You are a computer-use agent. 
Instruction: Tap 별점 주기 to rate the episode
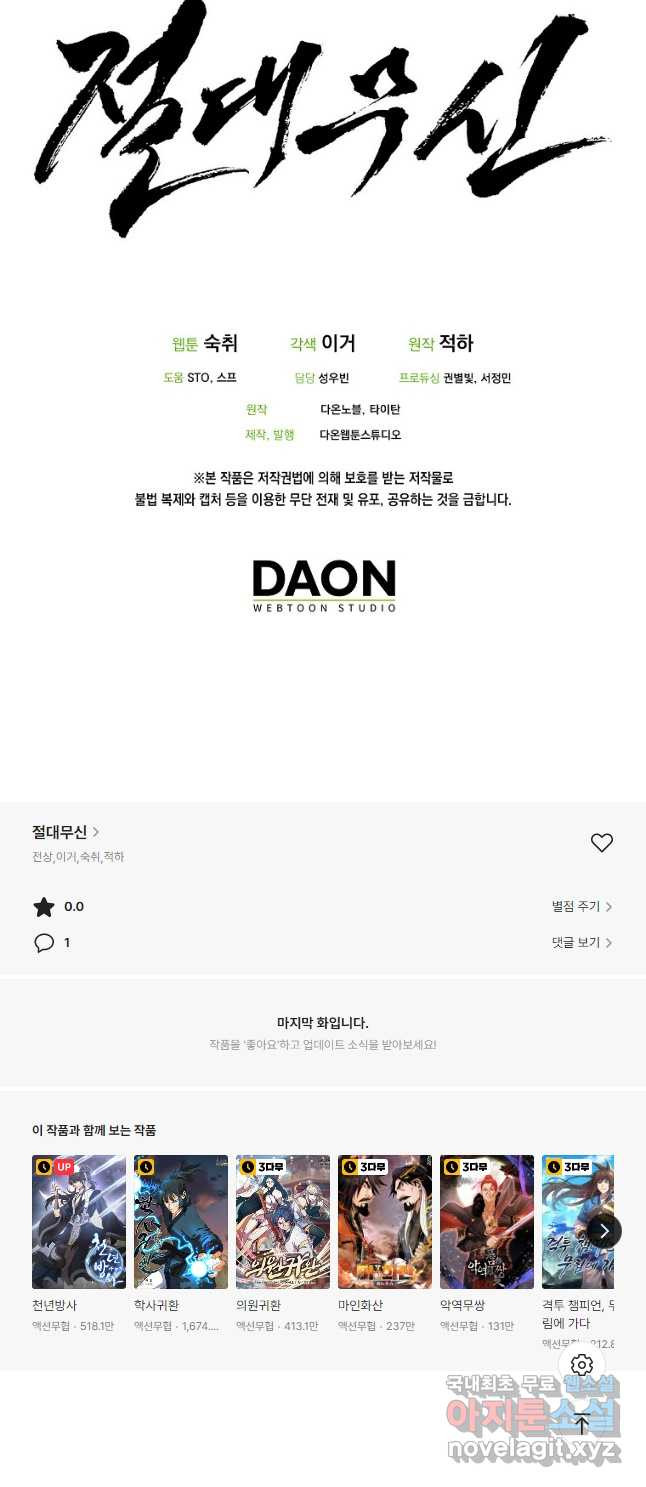coord(581,907)
